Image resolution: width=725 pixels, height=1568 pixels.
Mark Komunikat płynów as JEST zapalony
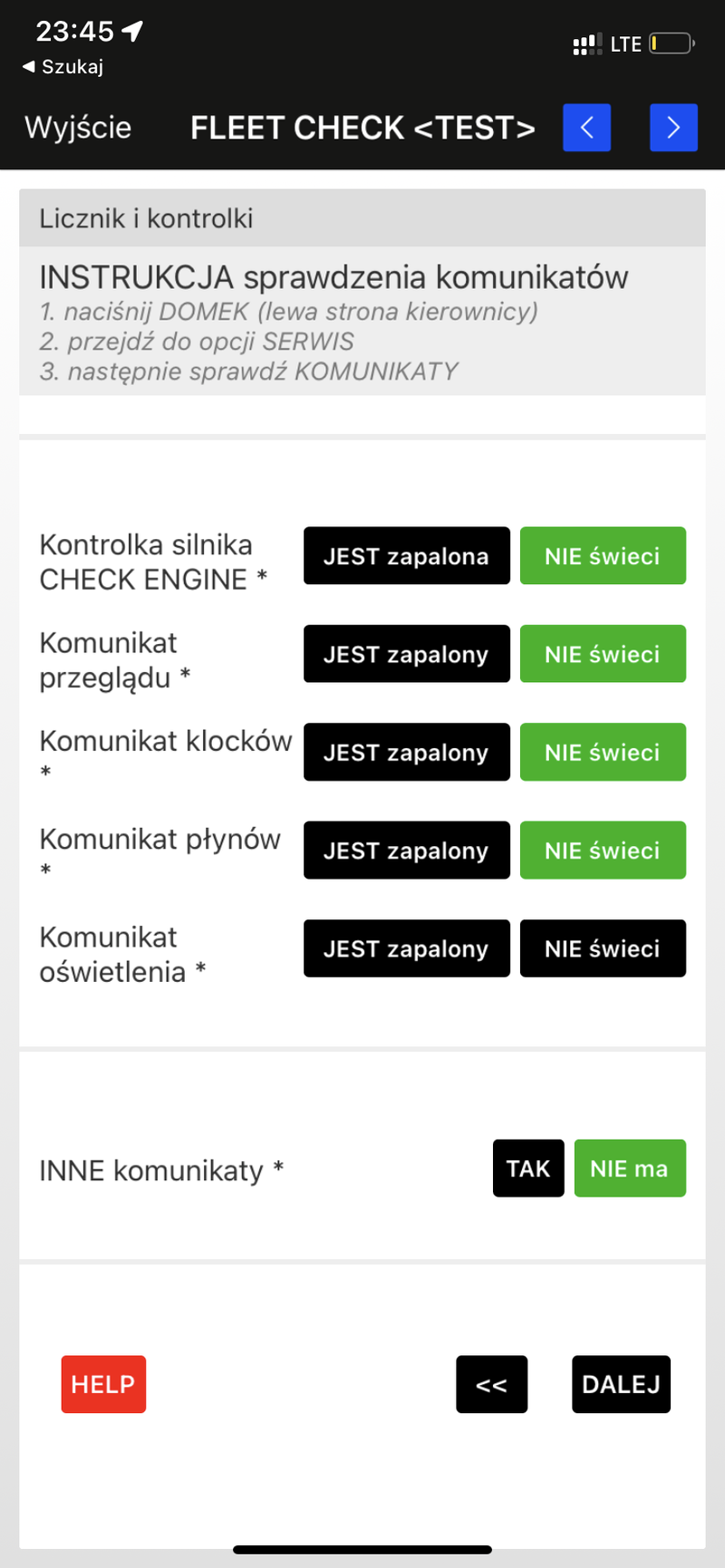tap(406, 851)
